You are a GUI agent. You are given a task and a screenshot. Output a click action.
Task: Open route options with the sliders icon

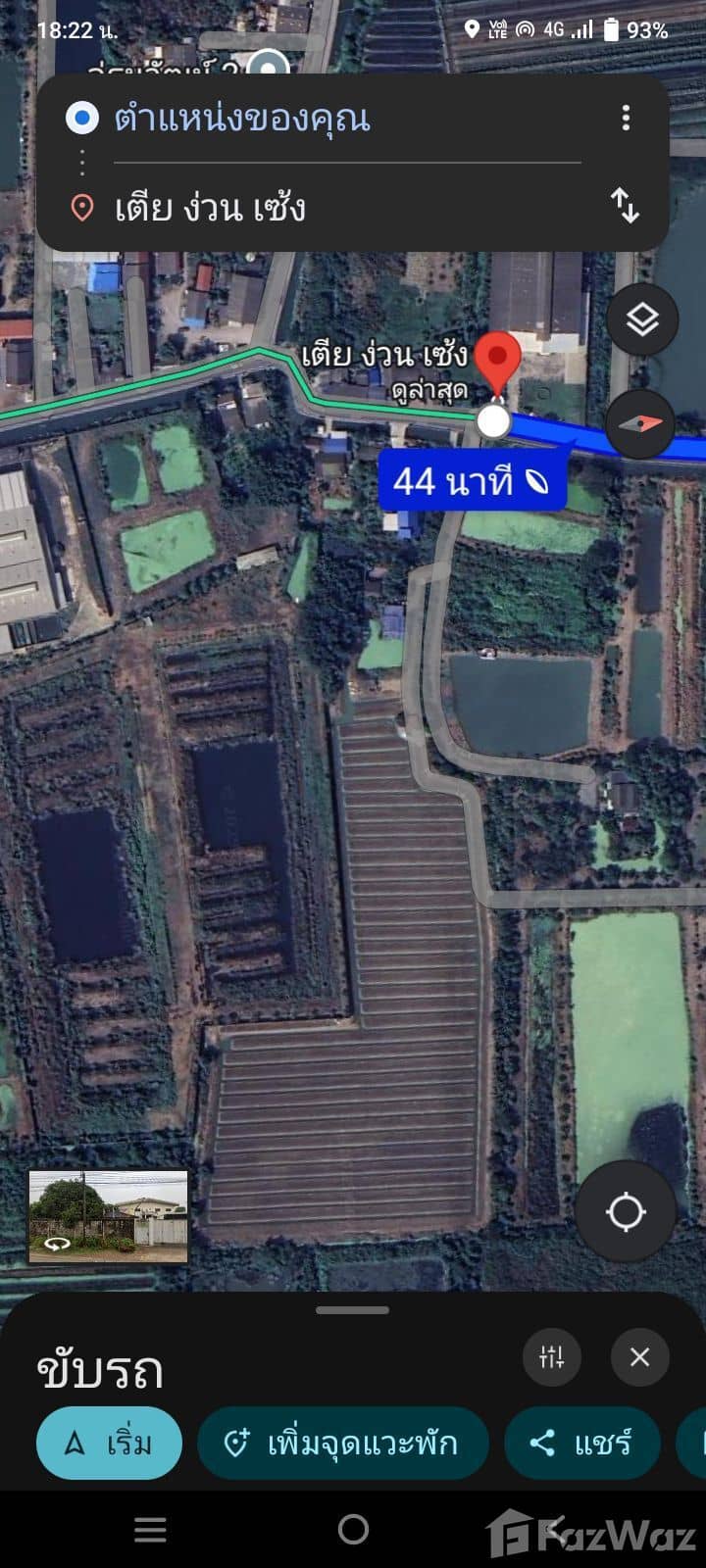click(x=552, y=1357)
